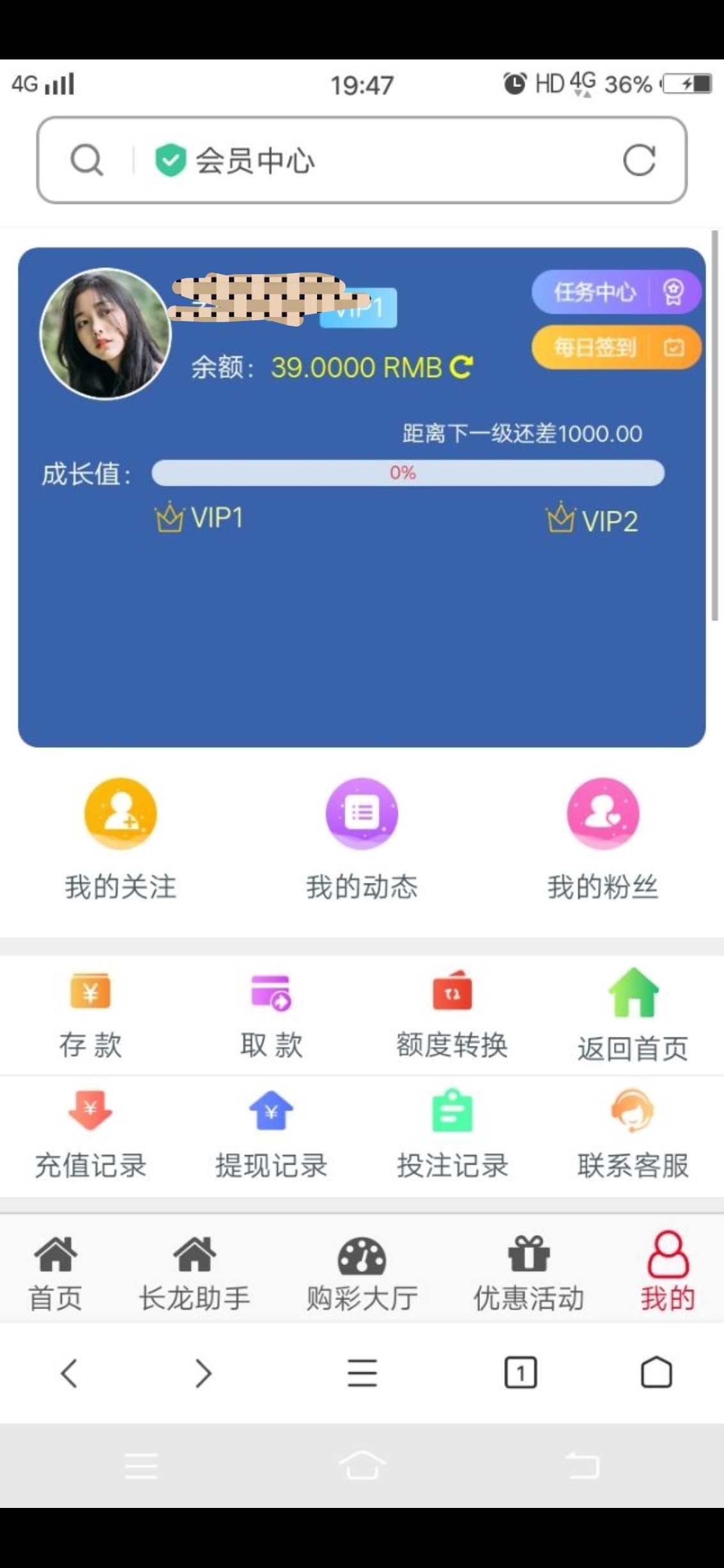724x1568 pixels.
Task: Select 存款 to deposit funds
Action: pos(90,1014)
